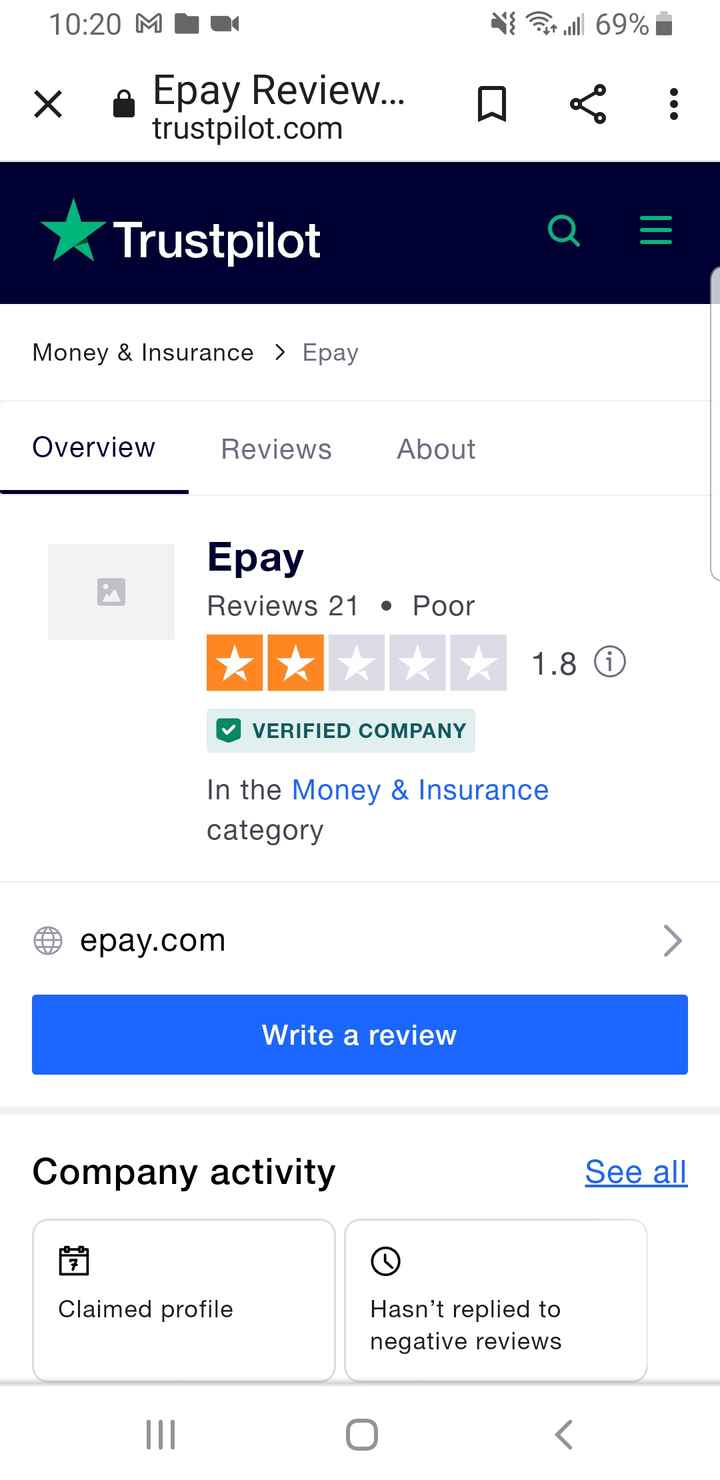The width and height of the screenshot is (720, 1480).
Task: Go to Money & Insurance breadcrumb
Action: pyautogui.click(x=143, y=353)
